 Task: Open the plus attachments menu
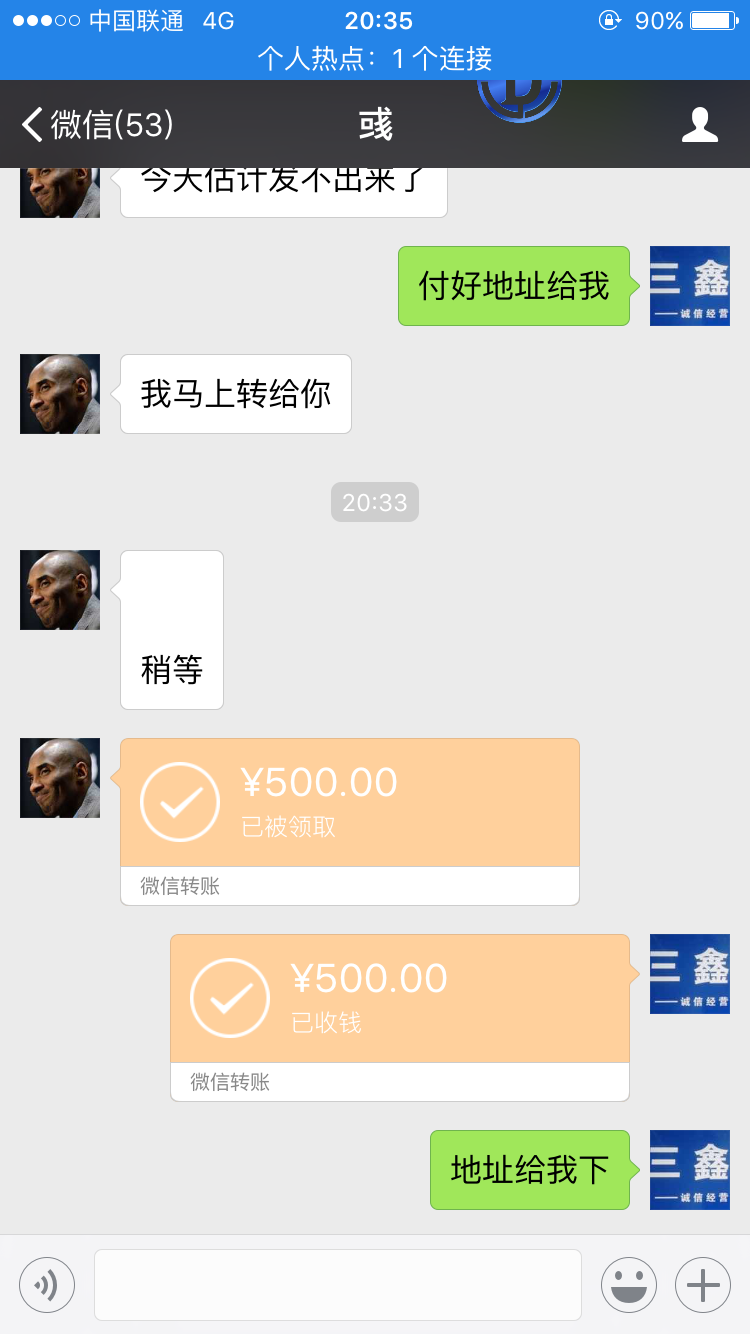[702, 1284]
